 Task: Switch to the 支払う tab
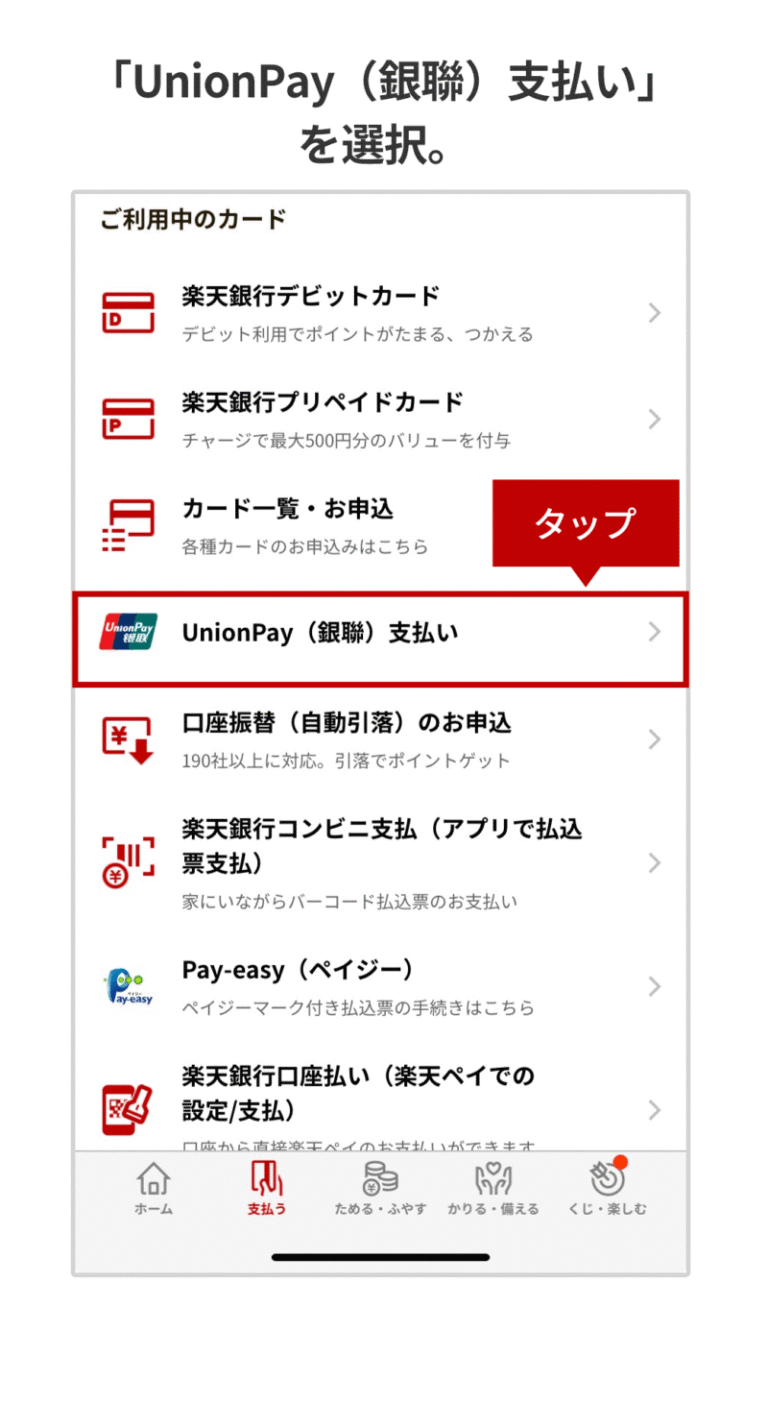[268, 1189]
